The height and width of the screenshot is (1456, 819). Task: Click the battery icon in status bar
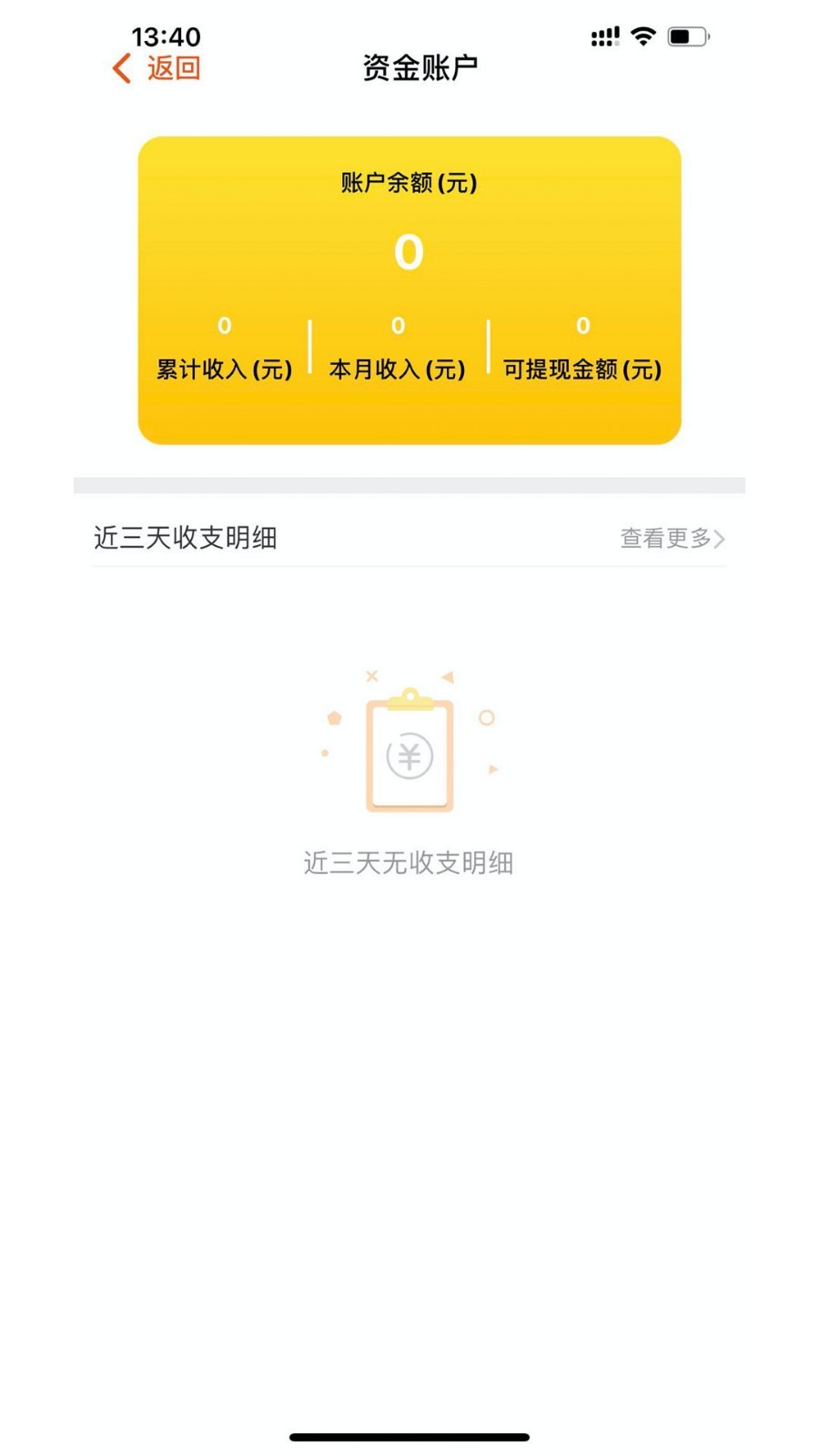tap(689, 36)
